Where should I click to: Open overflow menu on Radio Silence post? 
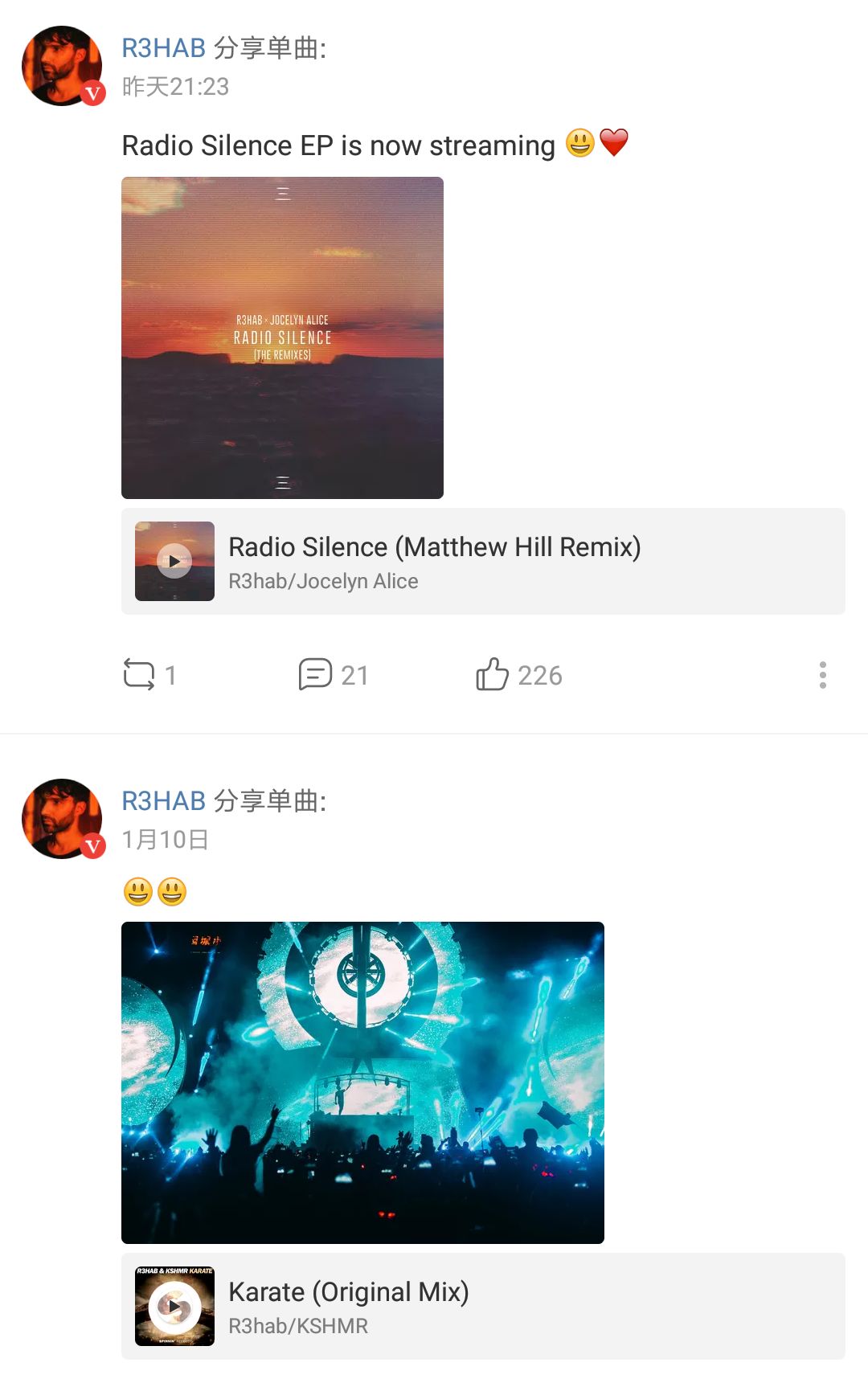coord(822,675)
